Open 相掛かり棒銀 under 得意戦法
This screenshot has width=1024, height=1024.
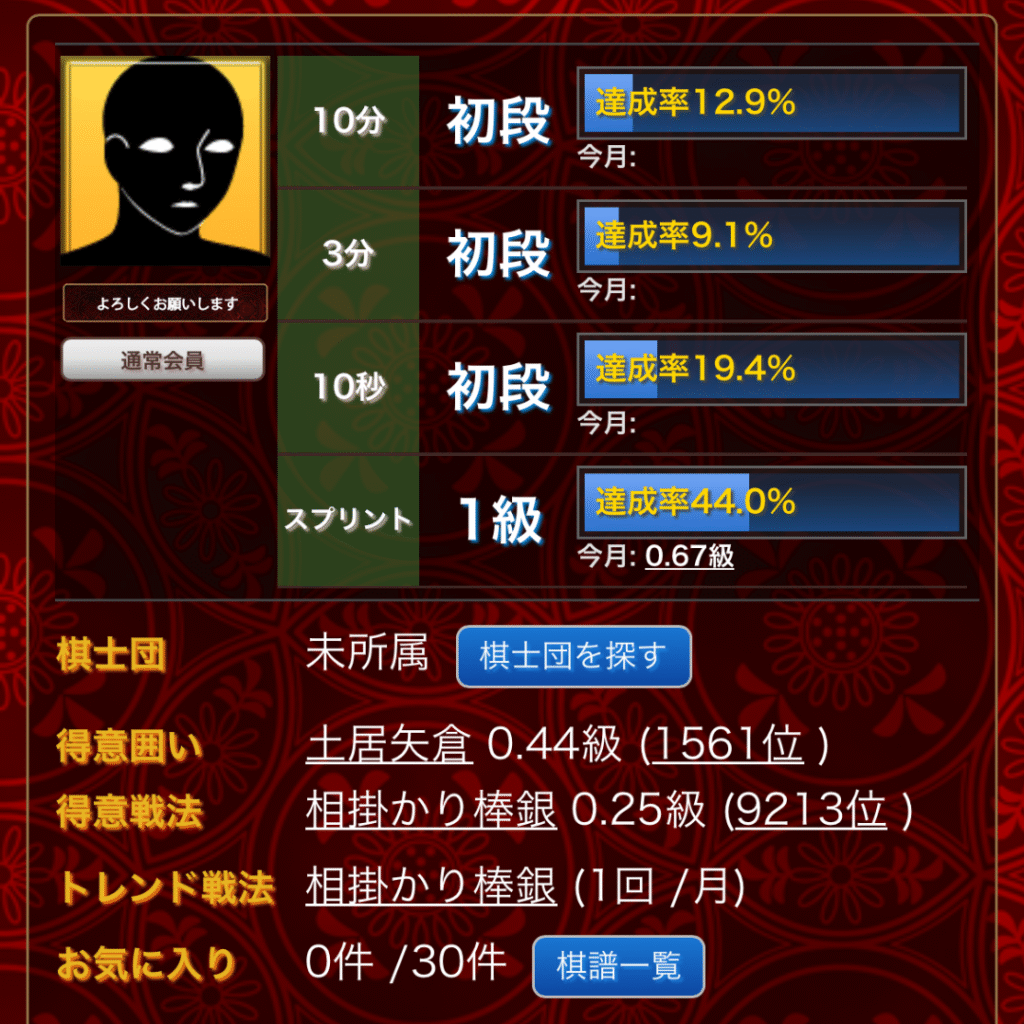pos(431,812)
